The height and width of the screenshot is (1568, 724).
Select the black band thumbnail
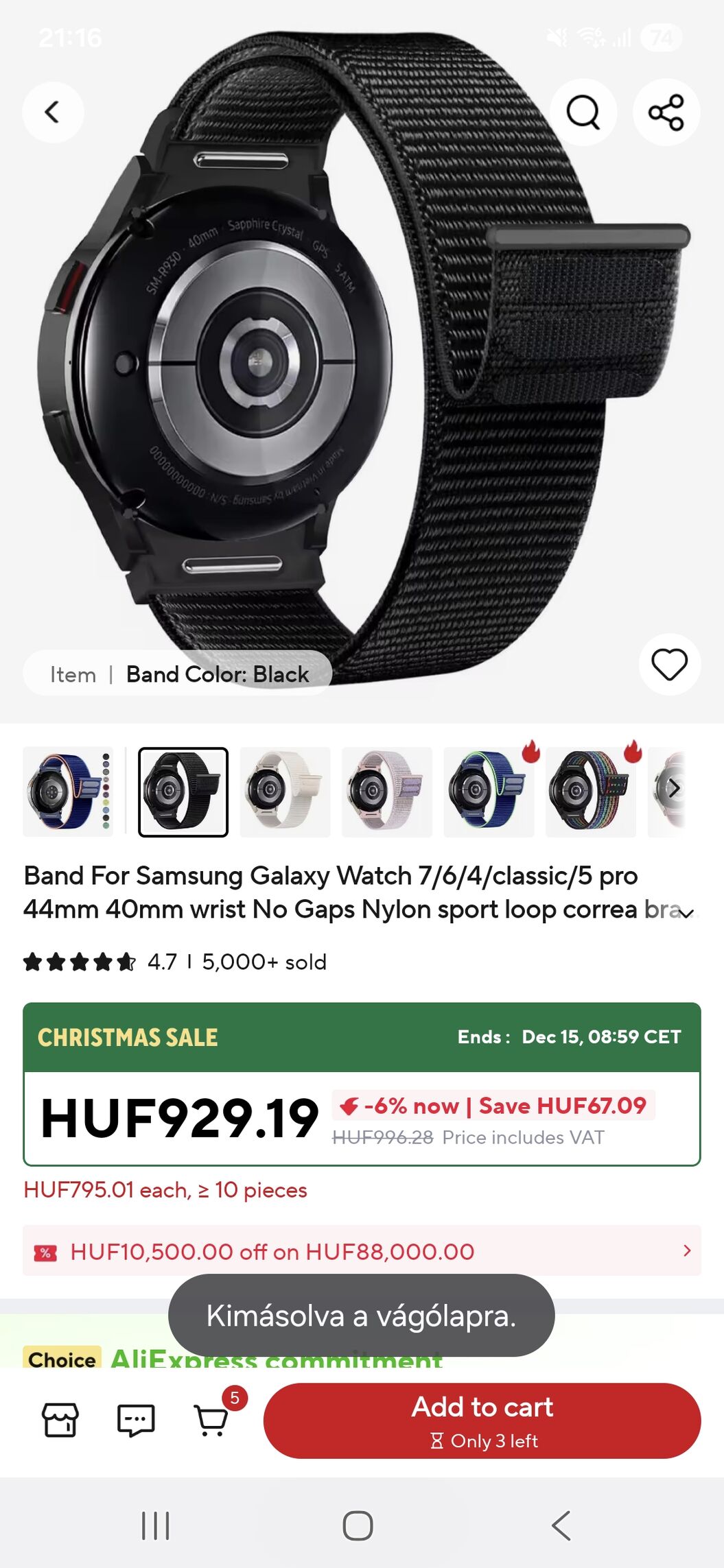coord(183,792)
